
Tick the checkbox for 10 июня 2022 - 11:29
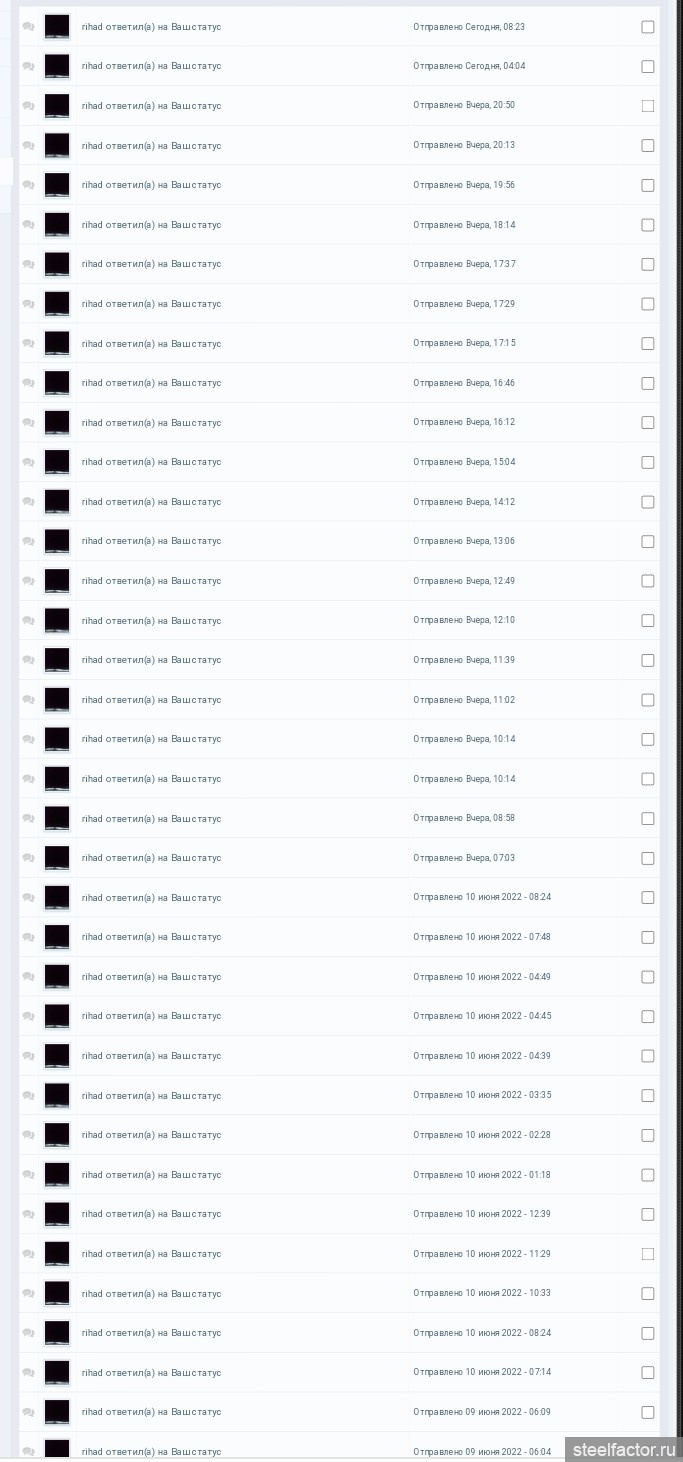tap(648, 1254)
